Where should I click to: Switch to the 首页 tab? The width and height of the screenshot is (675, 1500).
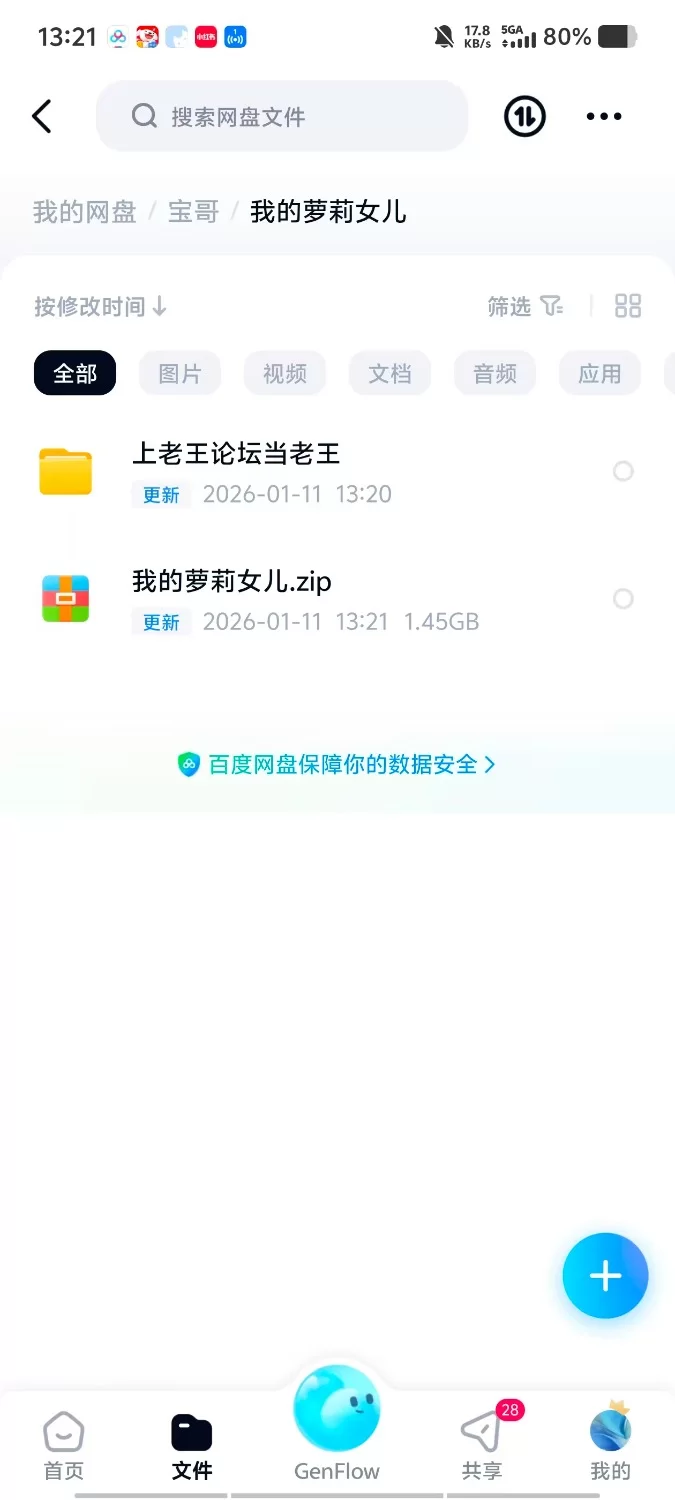(x=64, y=1447)
